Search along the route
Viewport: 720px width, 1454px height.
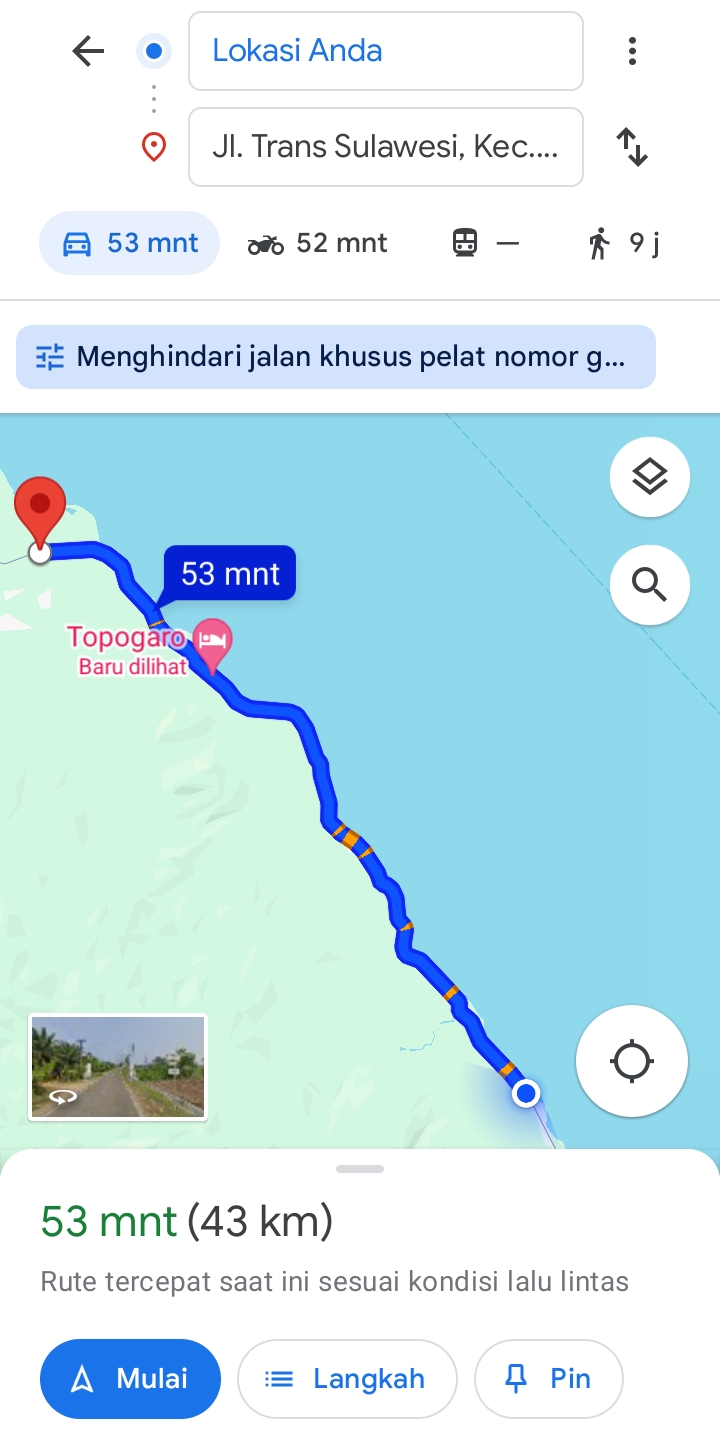[x=650, y=585]
